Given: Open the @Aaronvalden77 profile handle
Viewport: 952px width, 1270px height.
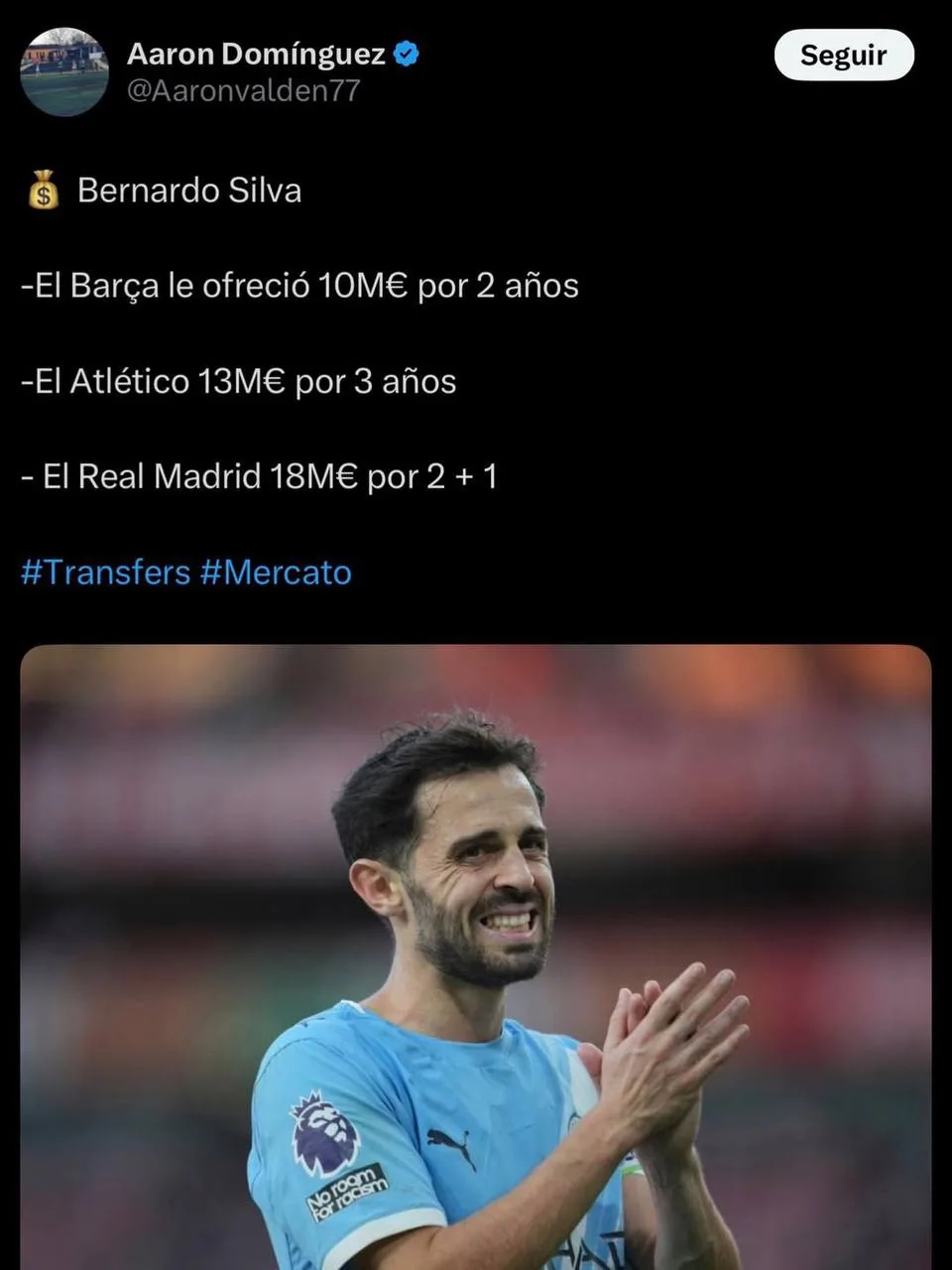Looking at the screenshot, I should tap(243, 90).
